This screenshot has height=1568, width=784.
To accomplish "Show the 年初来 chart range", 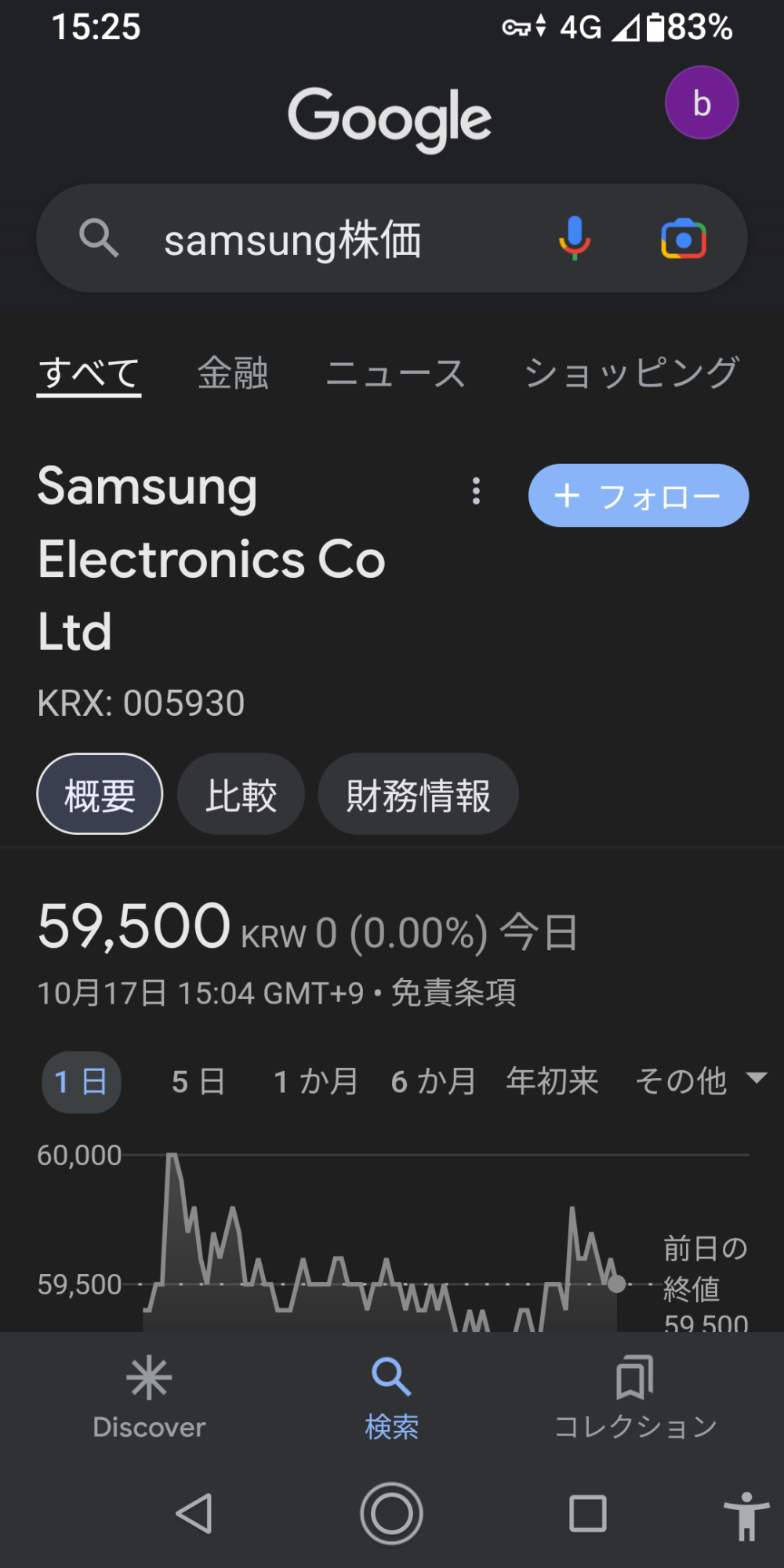I will [552, 1082].
